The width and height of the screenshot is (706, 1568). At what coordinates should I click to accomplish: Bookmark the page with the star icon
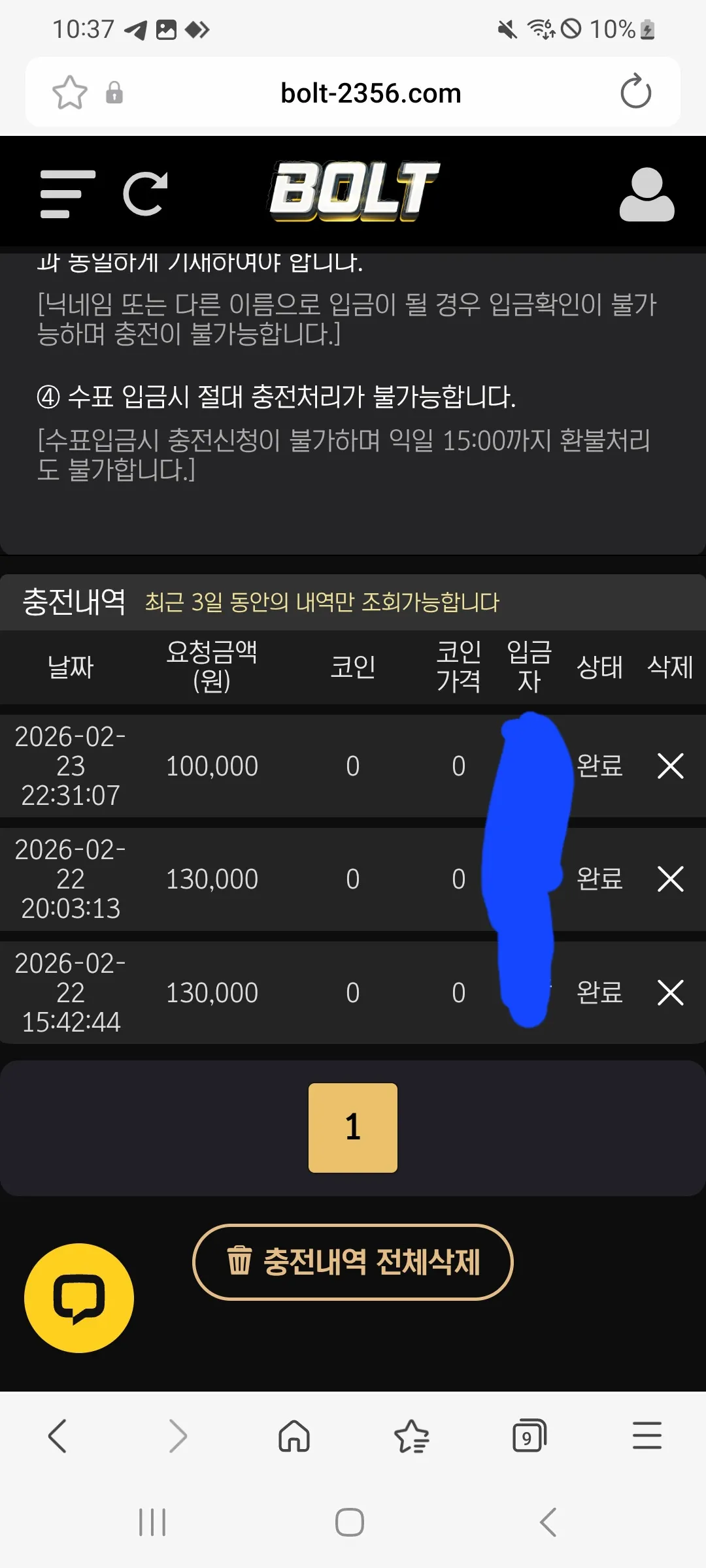pos(70,93)
